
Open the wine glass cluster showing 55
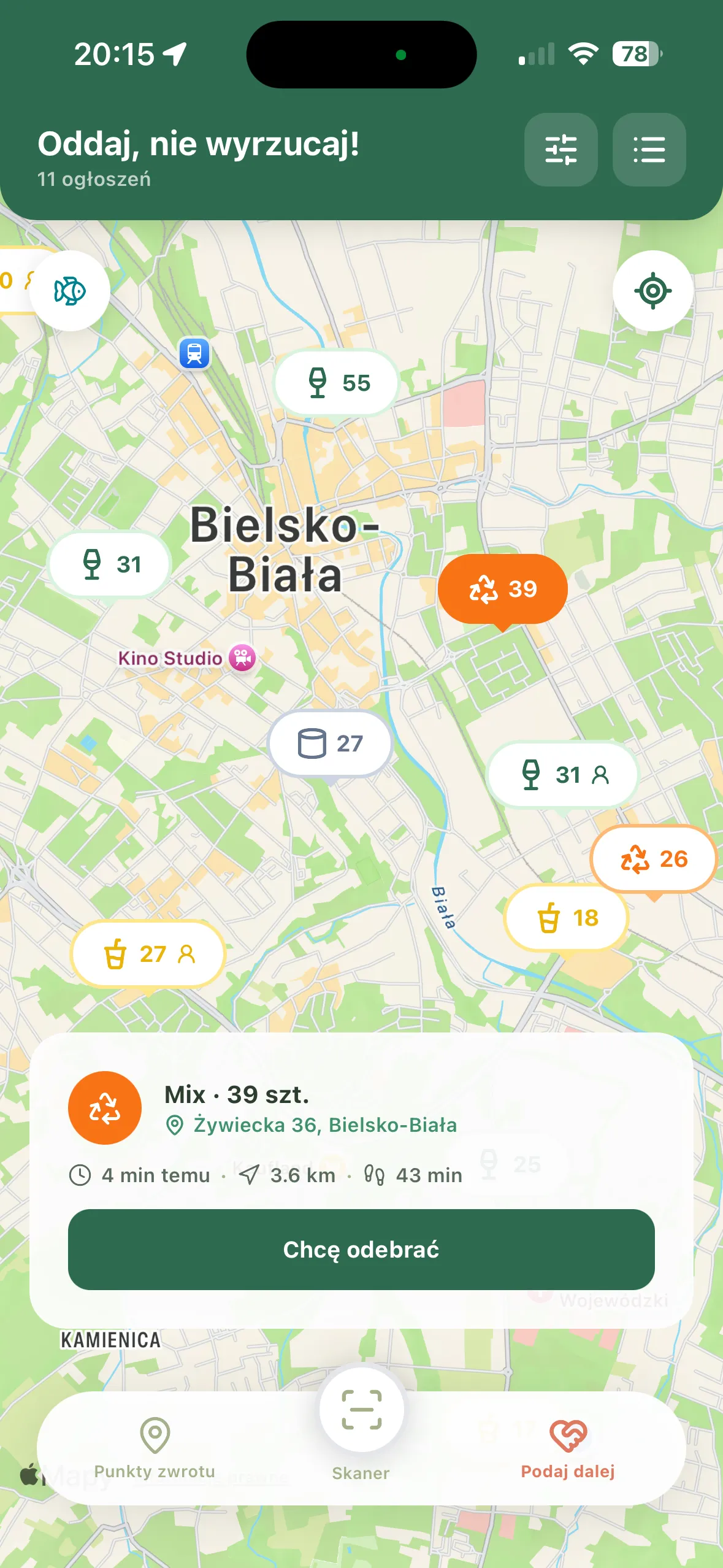pyautogui.click(x=336, y=382)
